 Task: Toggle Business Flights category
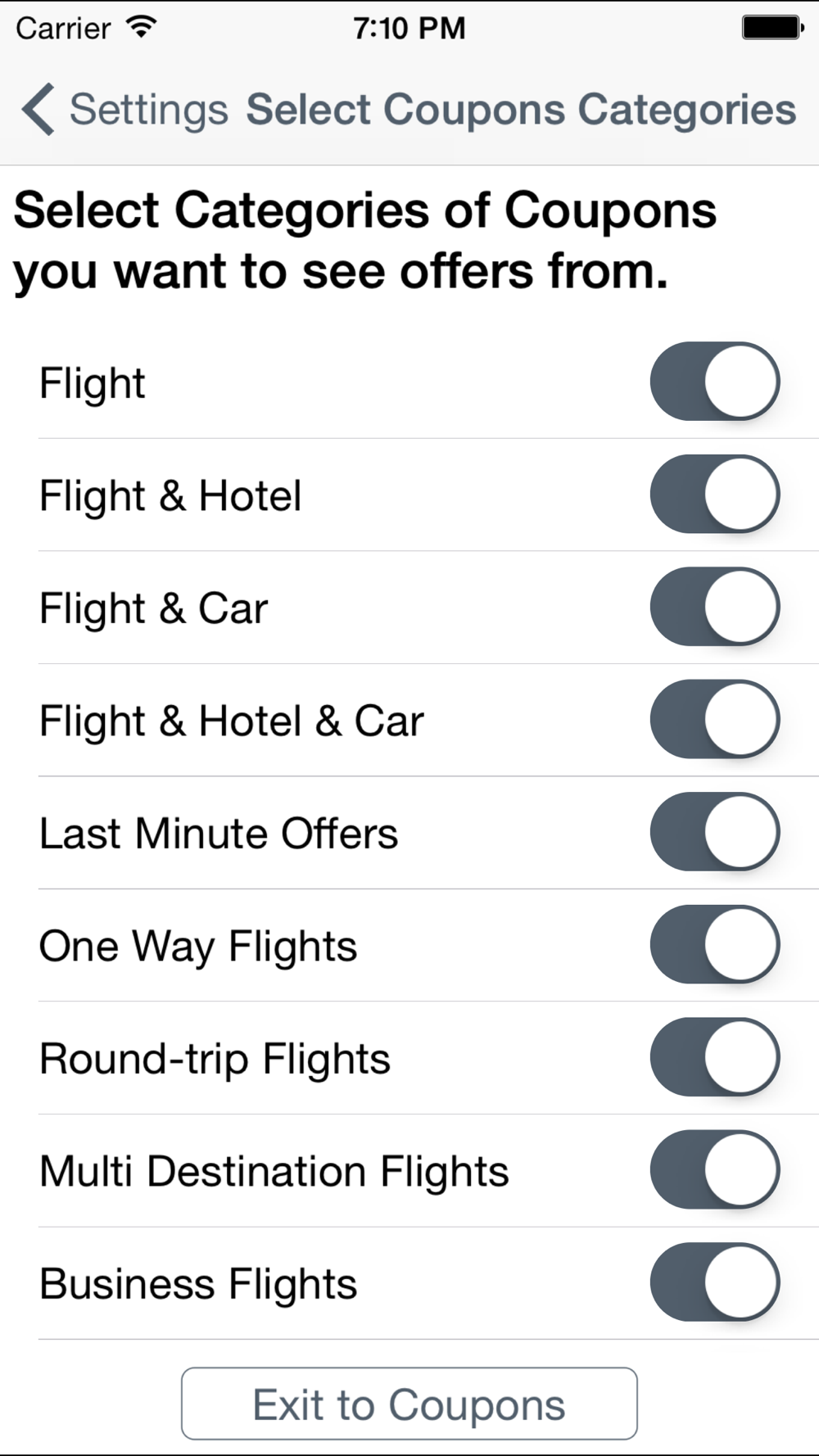tap(715, 1283)
